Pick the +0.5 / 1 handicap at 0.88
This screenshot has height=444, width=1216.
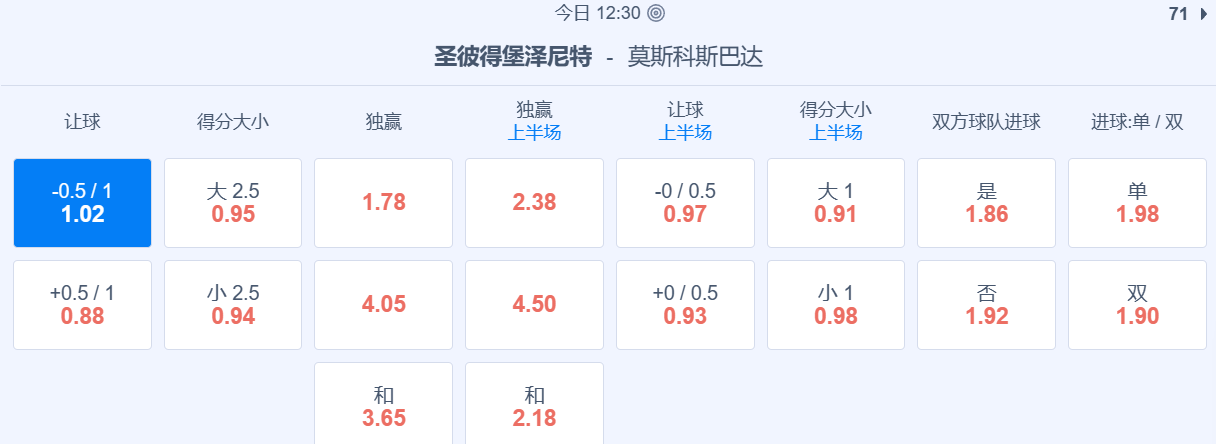coord(83,305)
